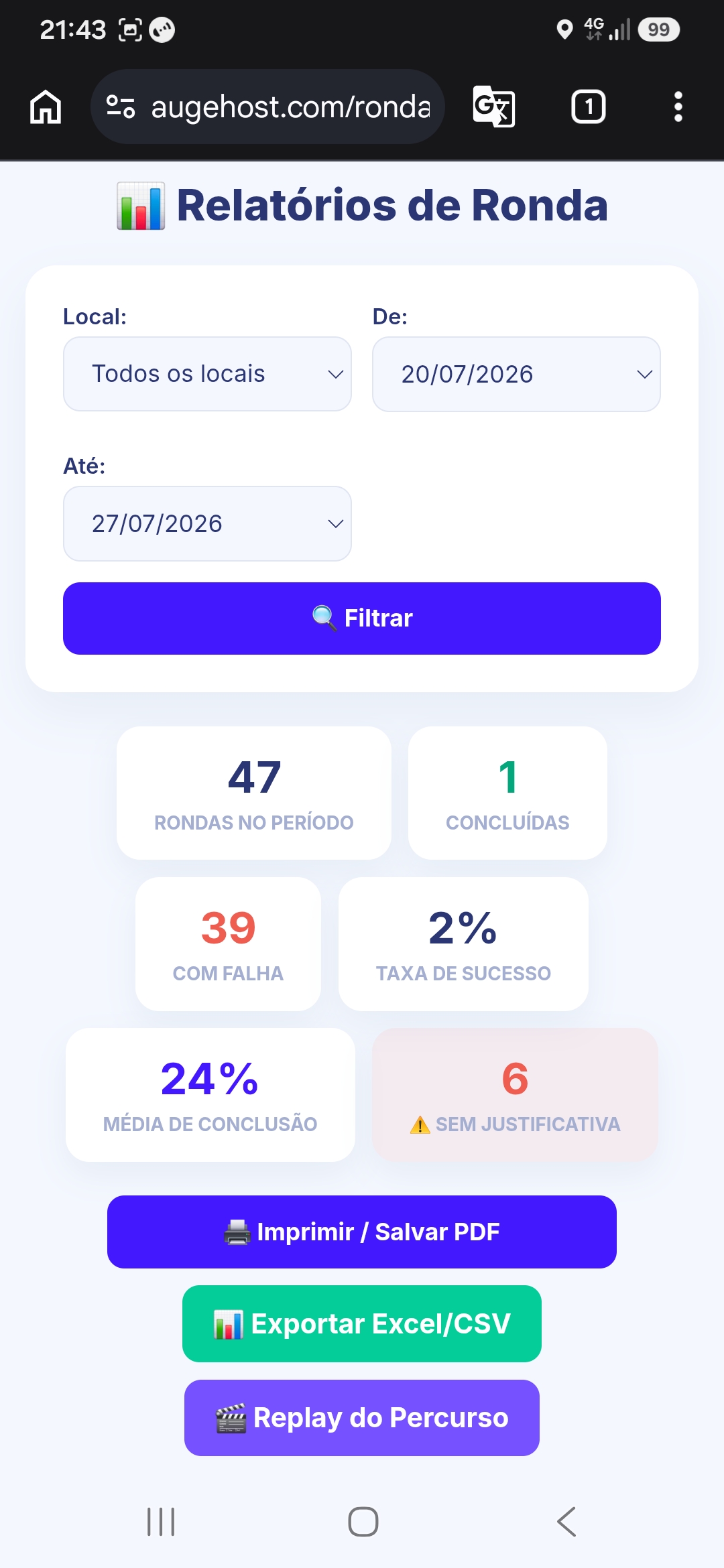724x1568 pixels.
Task: Tap the augehost.com address bar
Action: [267, 107]
